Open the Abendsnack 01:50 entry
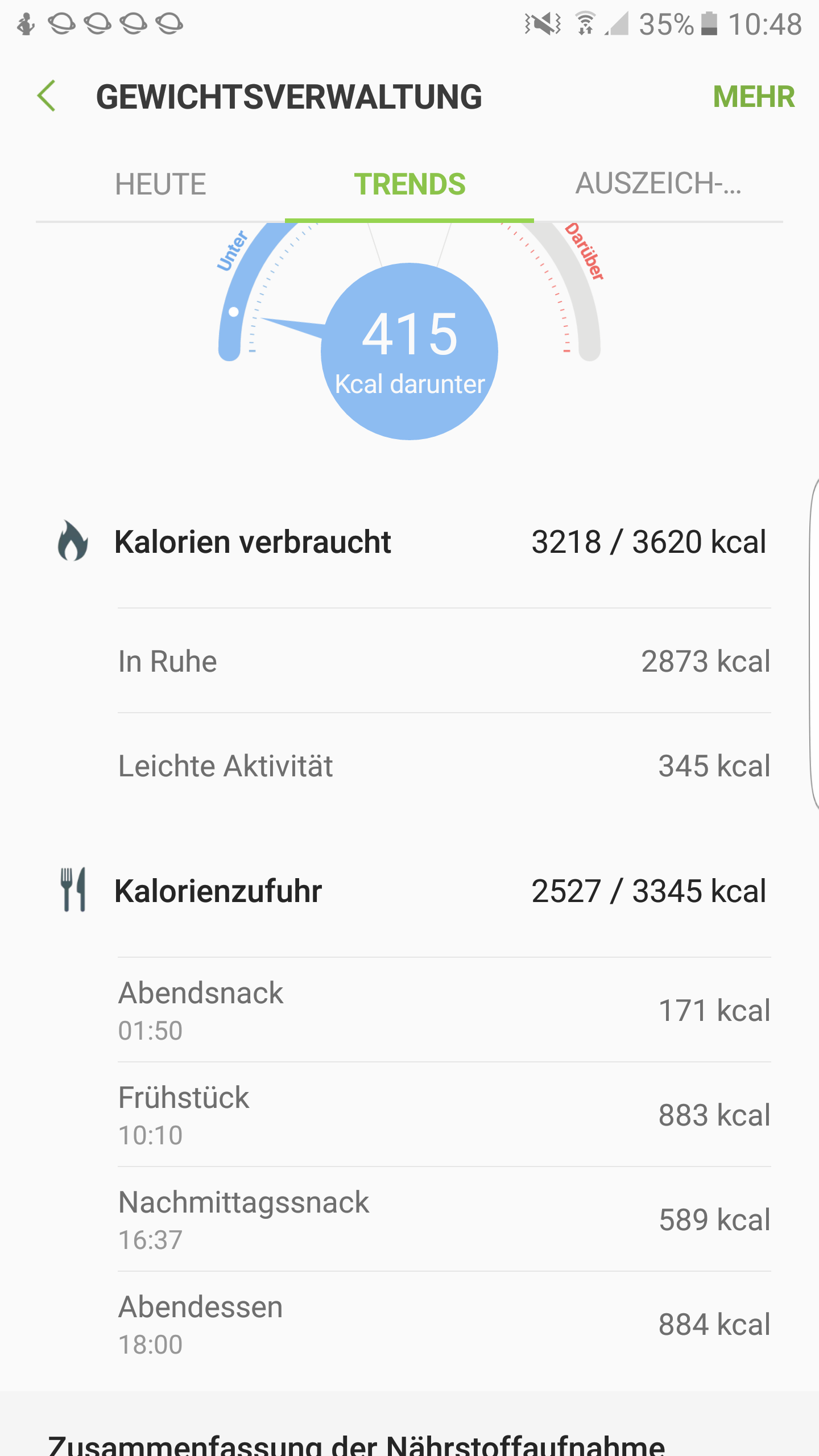This screenshot has height=1456, width=819. click(x=444, y=1011)
